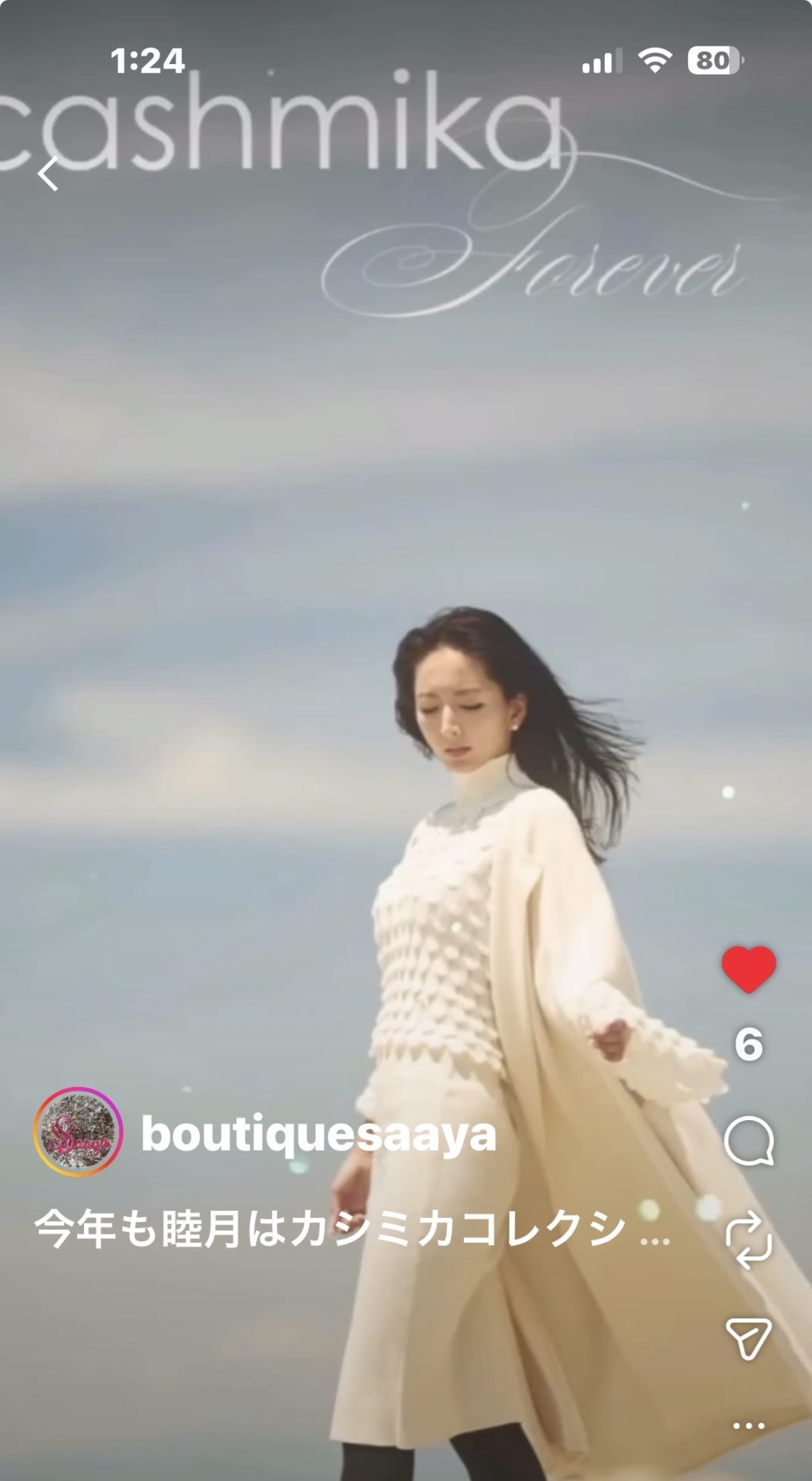Viewport: 812px width, 1481px height.
Task: Open the comments bubble icon
Action: coord(749,1141)
